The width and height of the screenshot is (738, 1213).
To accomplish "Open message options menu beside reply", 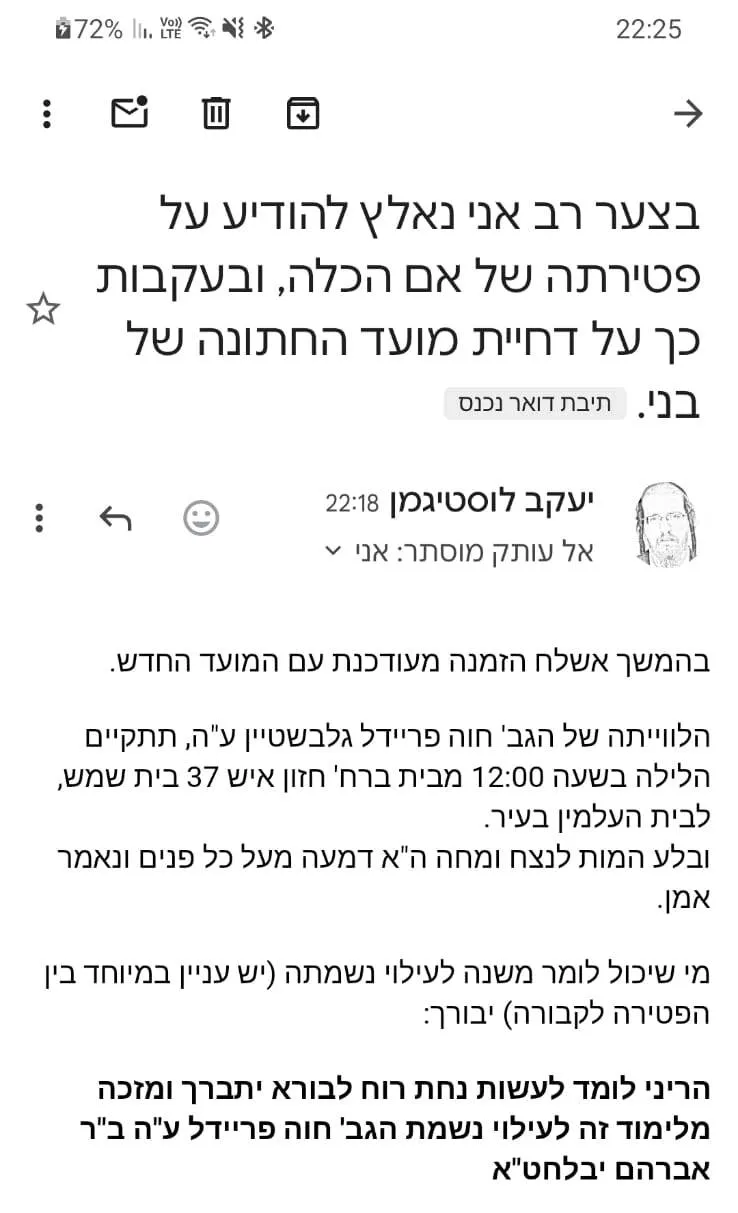I will point(39,517).
